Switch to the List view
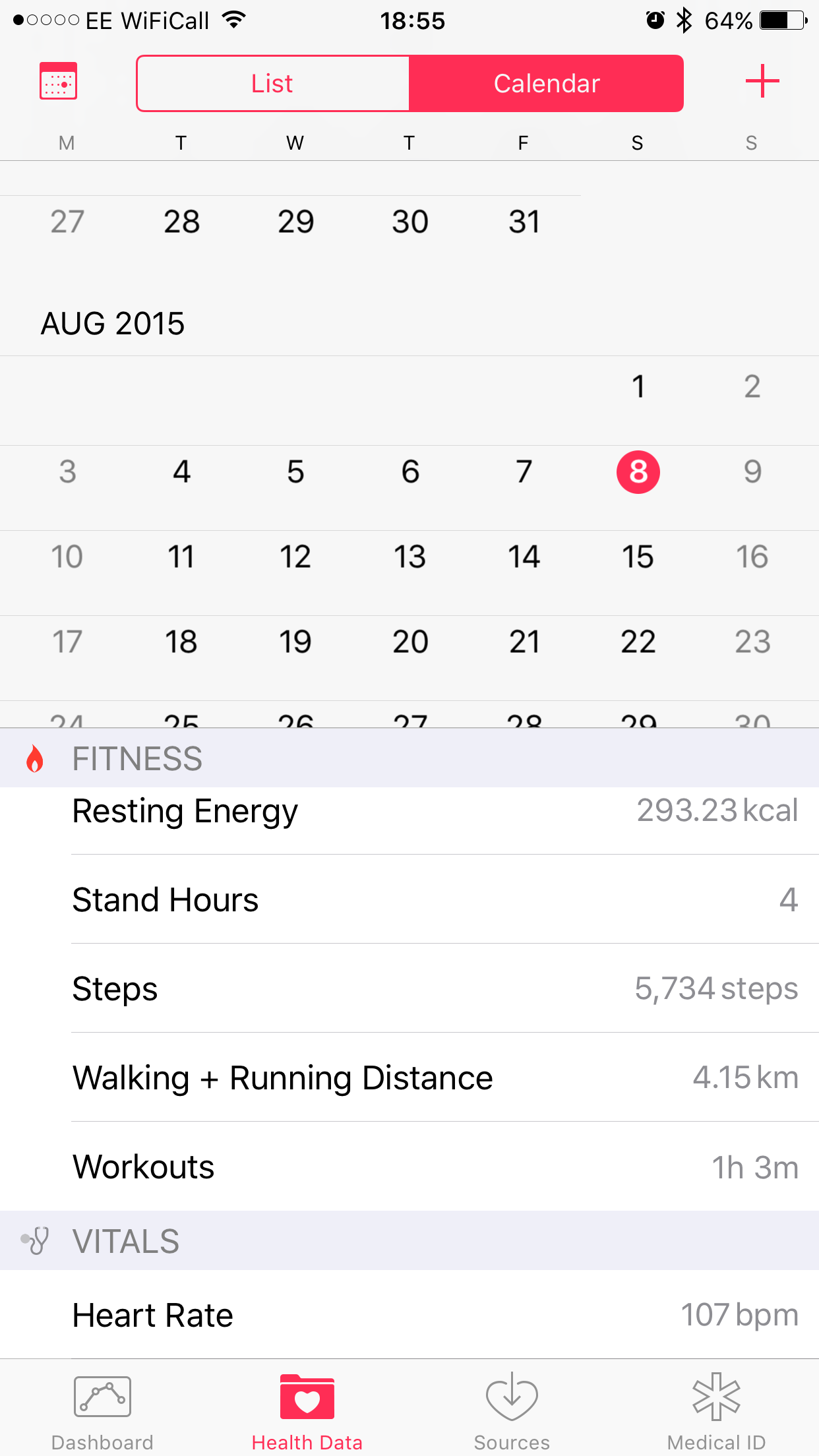The image size is (819, 1456). tap(272, 84)
